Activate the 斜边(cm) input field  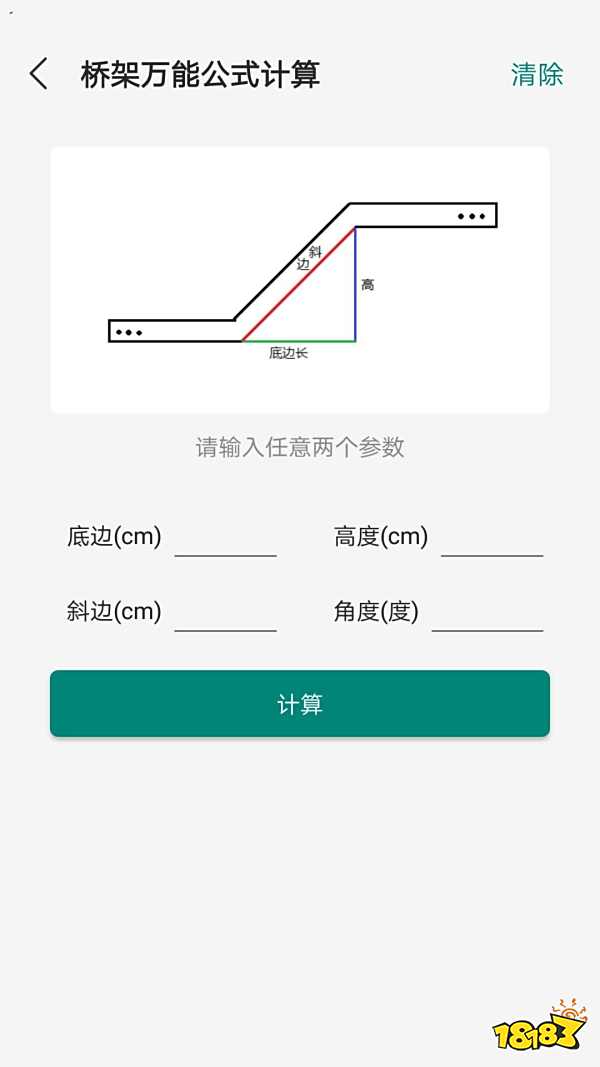coord(225,614)
